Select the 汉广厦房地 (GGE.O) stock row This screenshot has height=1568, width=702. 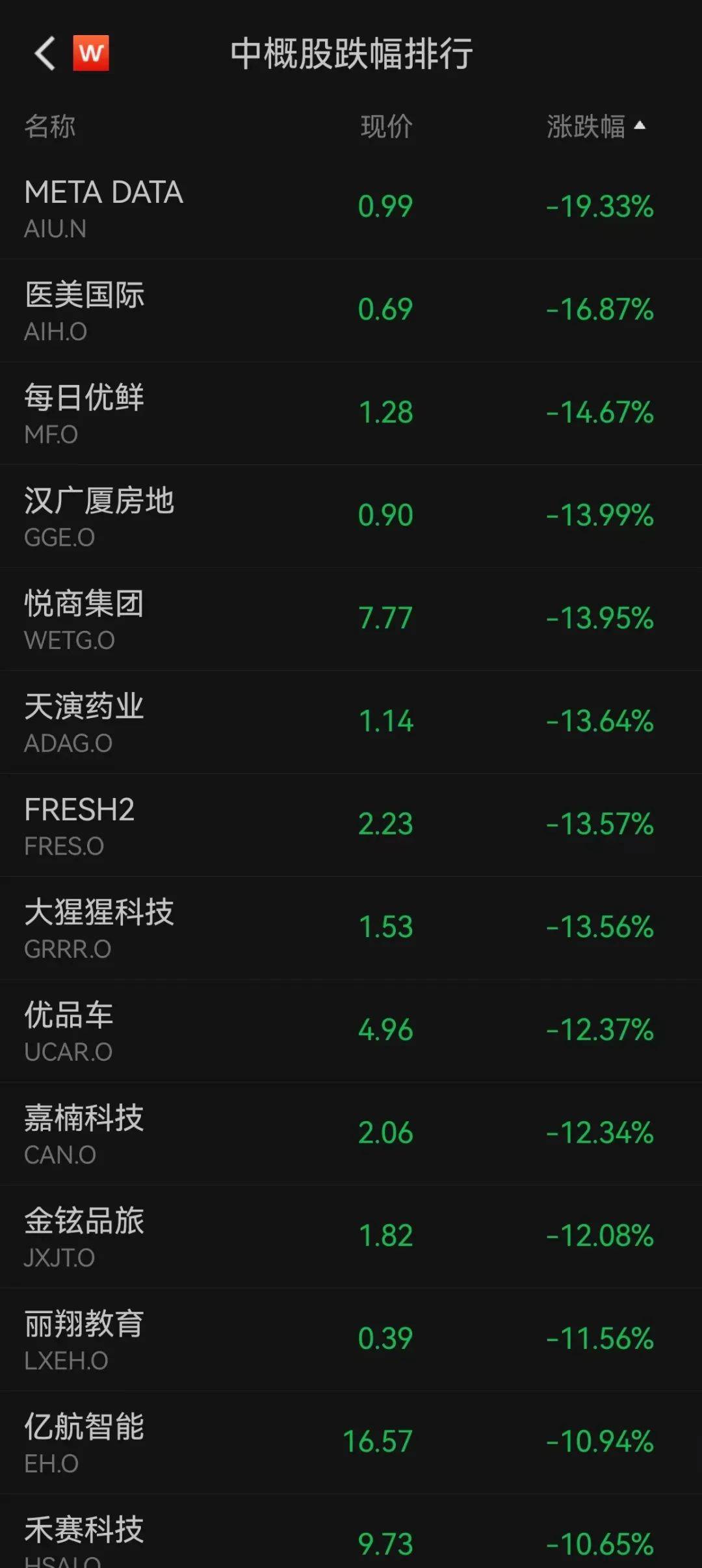(x=351, y=516)
